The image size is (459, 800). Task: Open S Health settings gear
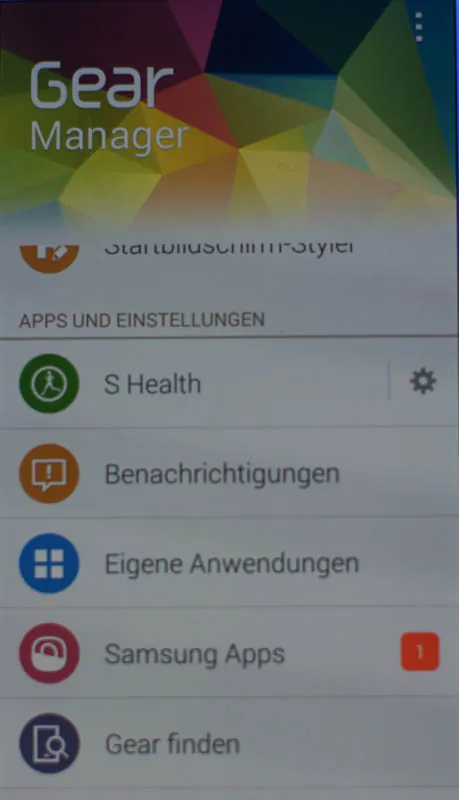(x=423, y=381)
